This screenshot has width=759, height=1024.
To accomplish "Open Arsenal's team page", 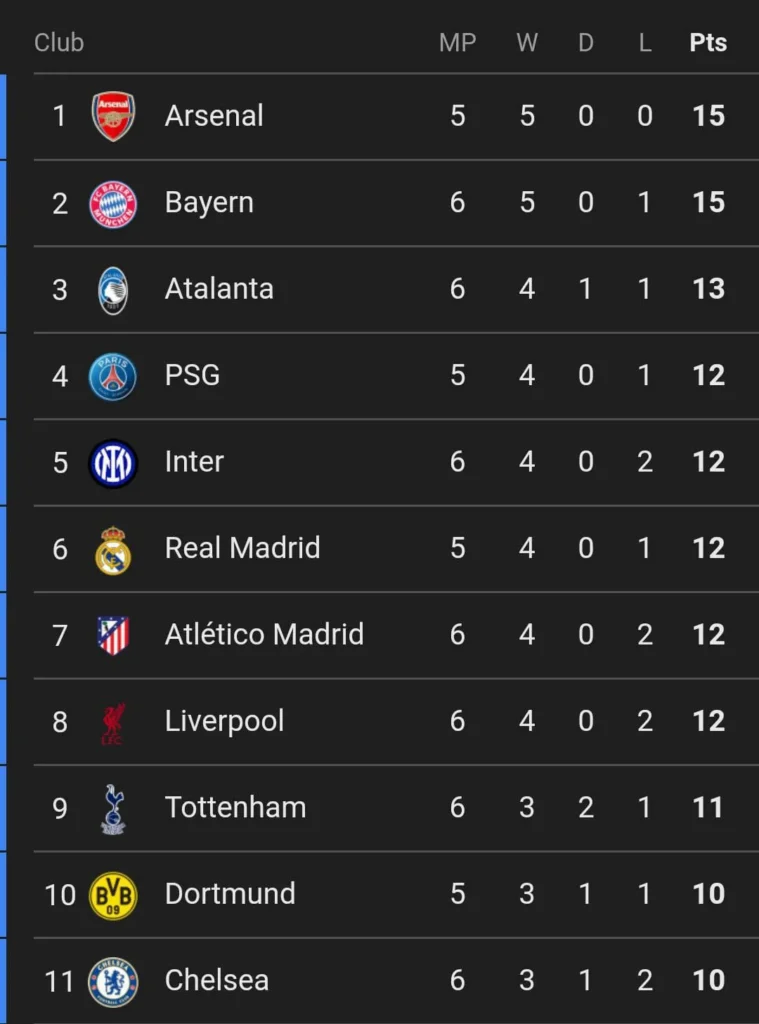I will click(x=213, y=114).
